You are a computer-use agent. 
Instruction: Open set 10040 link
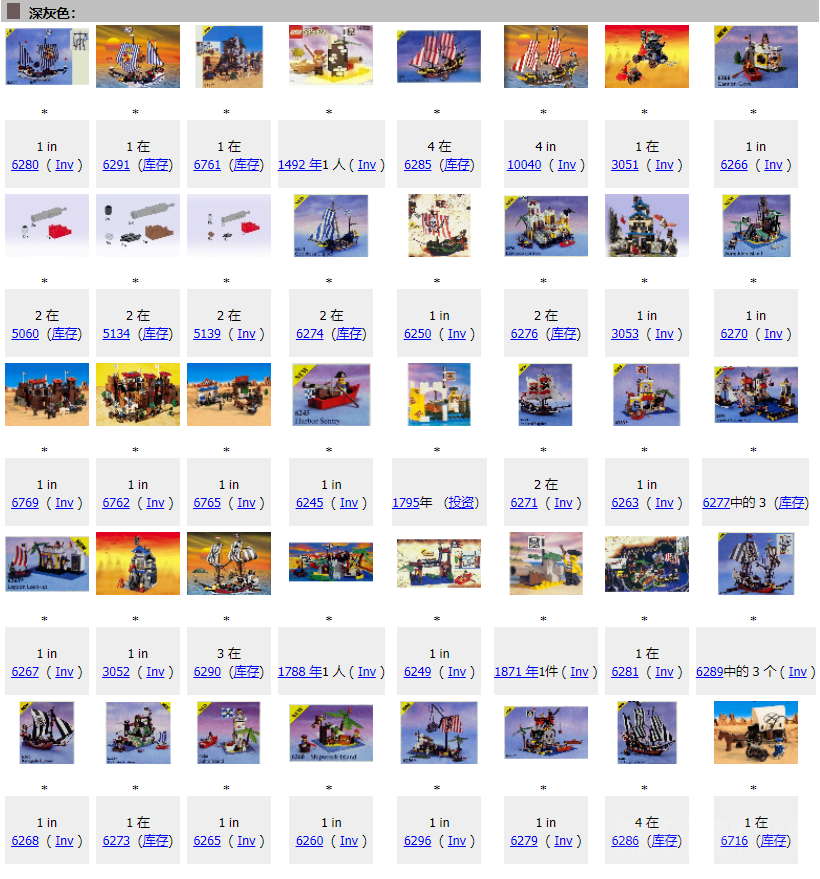[523, 165]
